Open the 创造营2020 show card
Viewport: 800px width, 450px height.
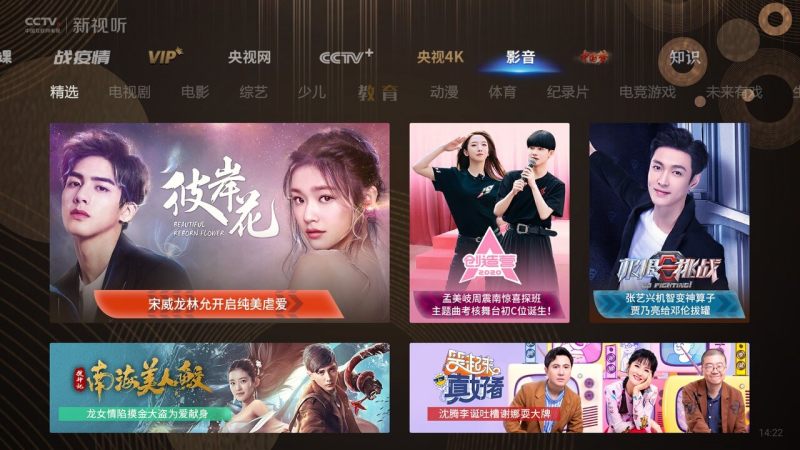tap(489, 222)
